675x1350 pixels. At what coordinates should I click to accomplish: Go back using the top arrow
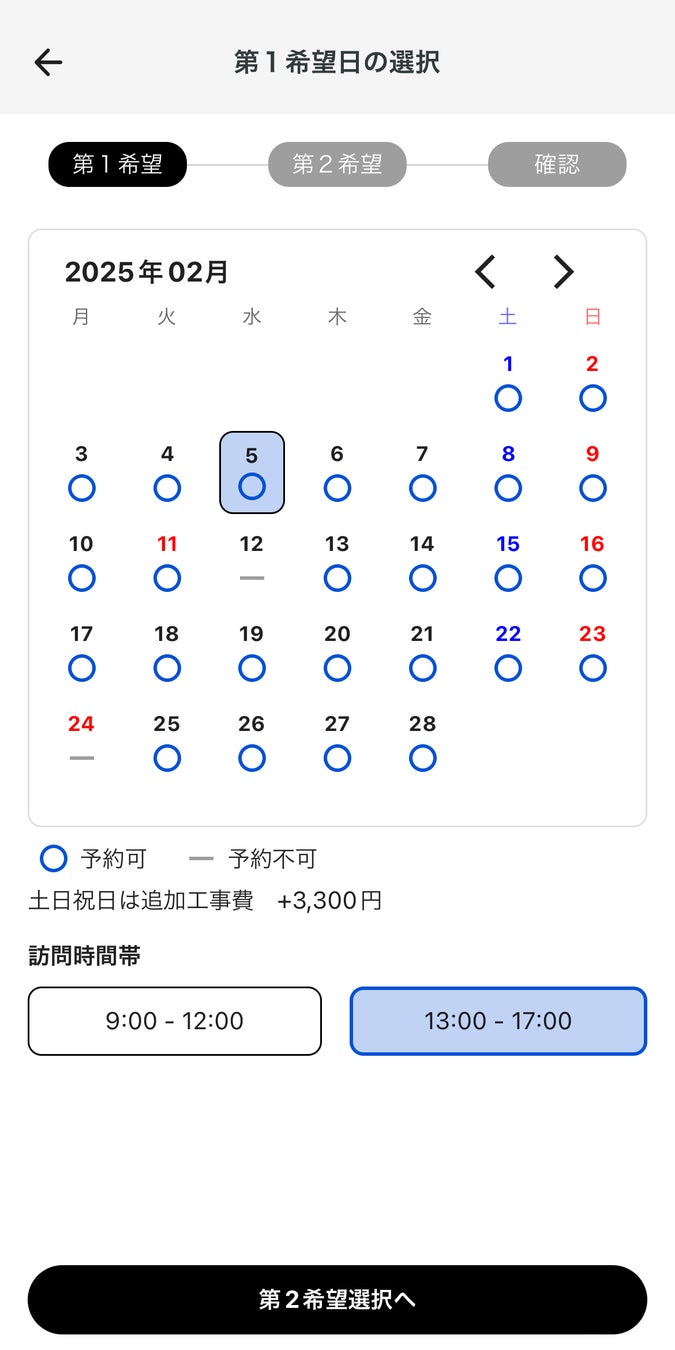coord(48,62)
